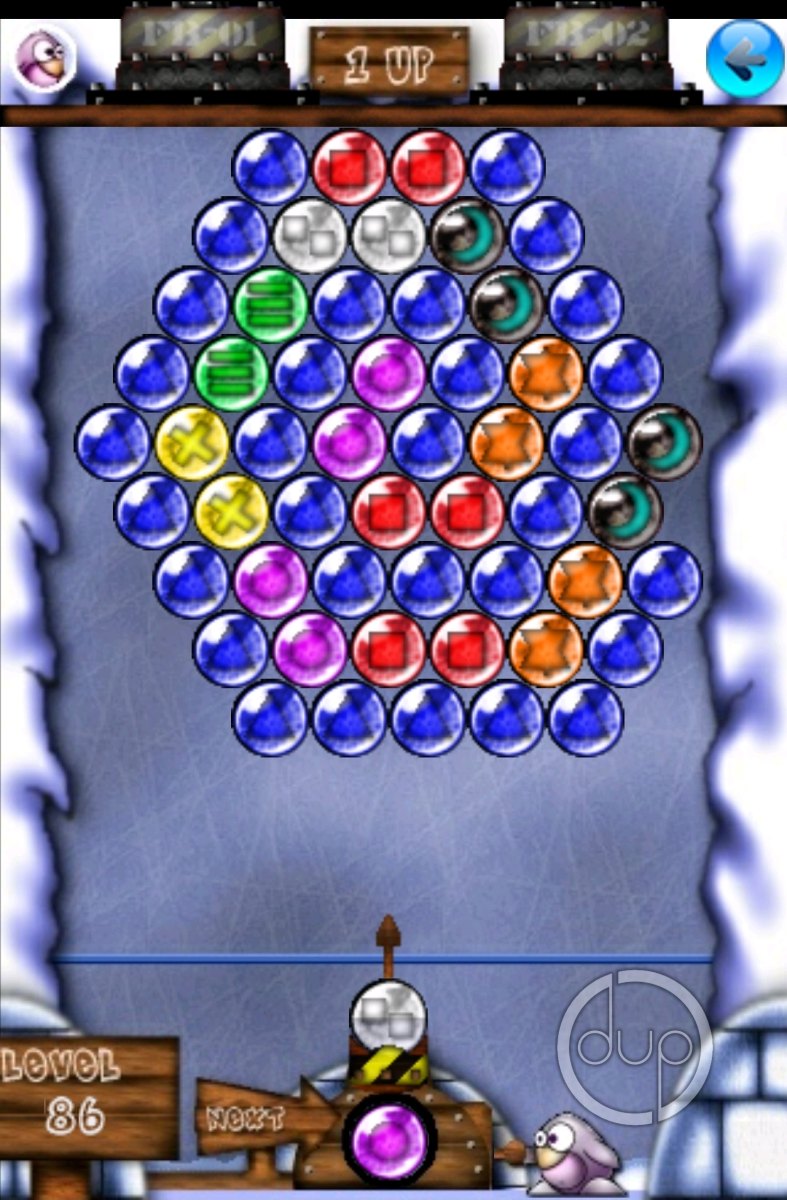The width and height of the screenshot is (787, 1200).
Task: Tap the penguin avatar icon
Action: (44, 58)
